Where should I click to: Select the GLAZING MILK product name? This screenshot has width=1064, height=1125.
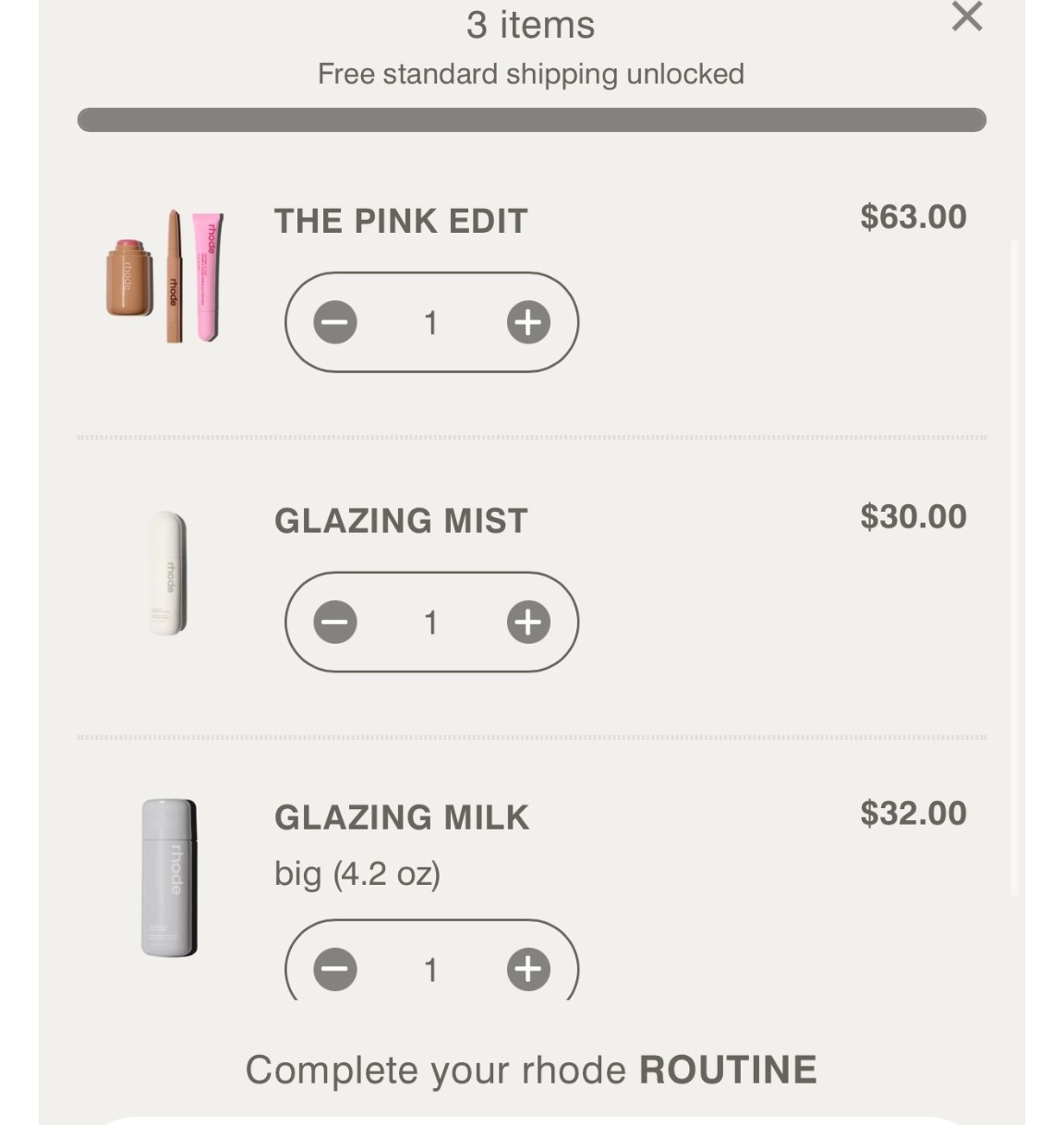[x=401, y=817]
